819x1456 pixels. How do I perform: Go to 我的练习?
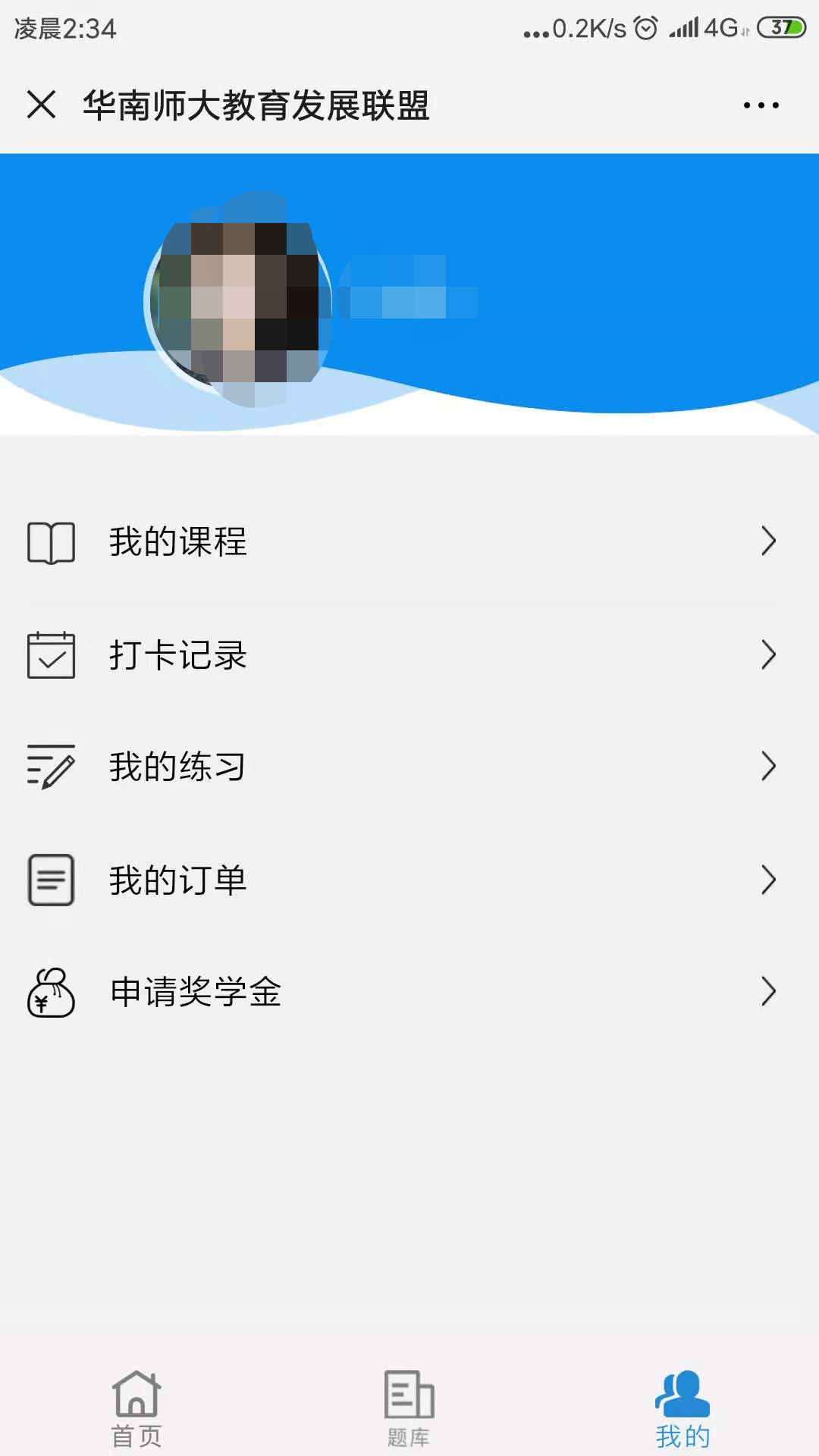(409, 767)
